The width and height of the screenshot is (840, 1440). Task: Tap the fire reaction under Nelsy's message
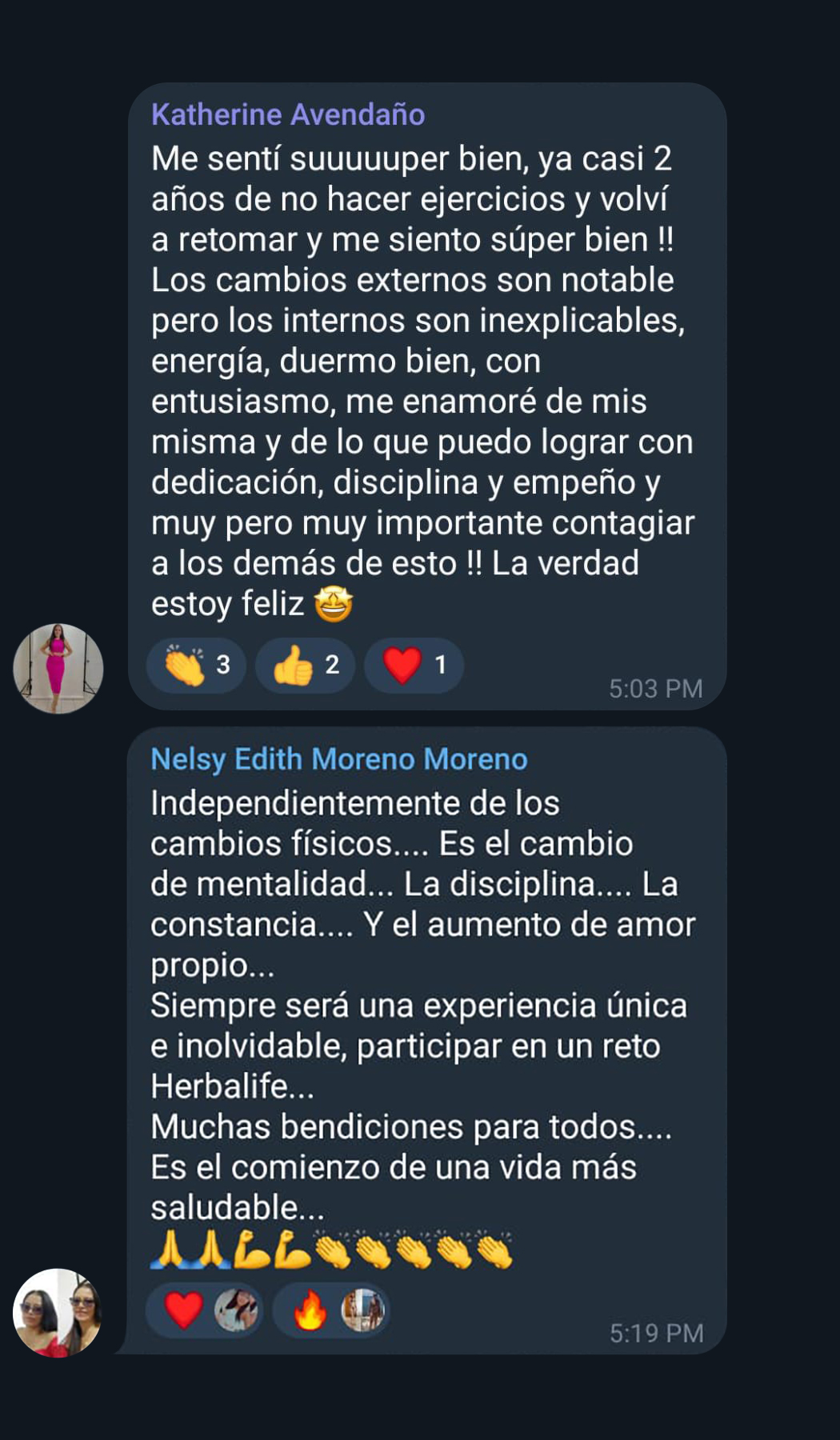click(330, 1310)
